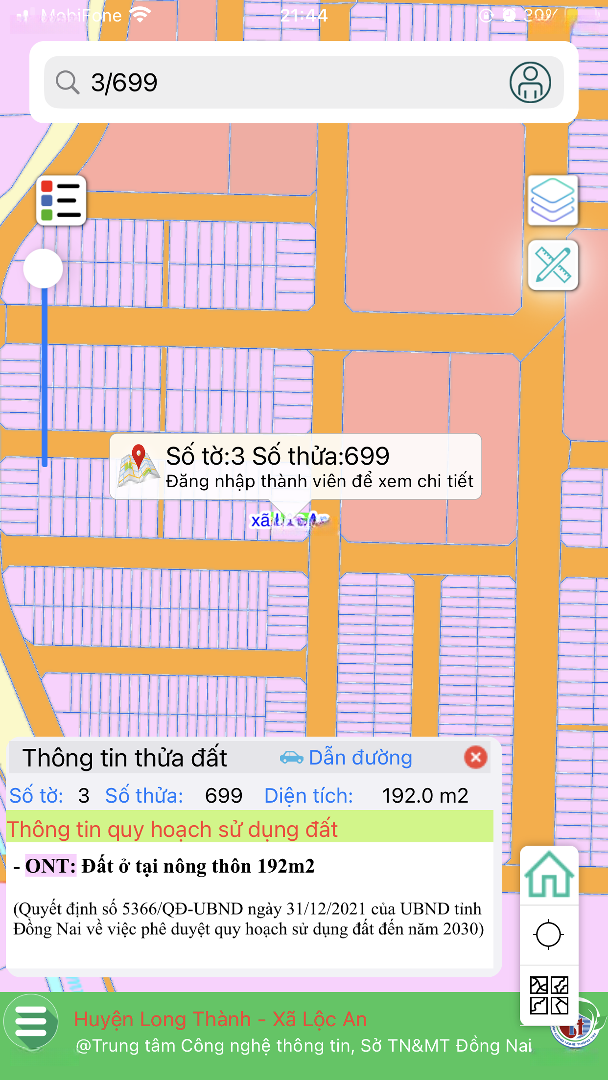The height and width of the screenshot is (1080, 608).
Task: Open the map layers selector
Action: point(552,200)
